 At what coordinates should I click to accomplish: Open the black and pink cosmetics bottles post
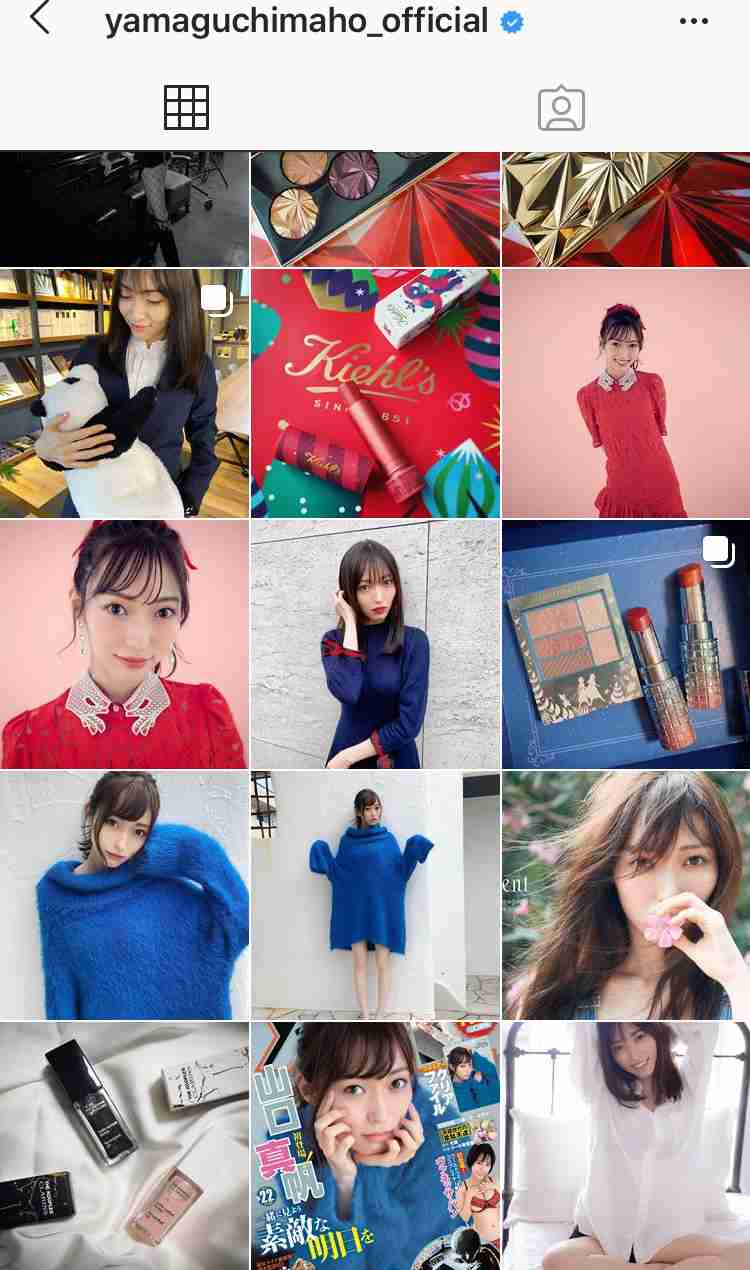(124, 1146)
